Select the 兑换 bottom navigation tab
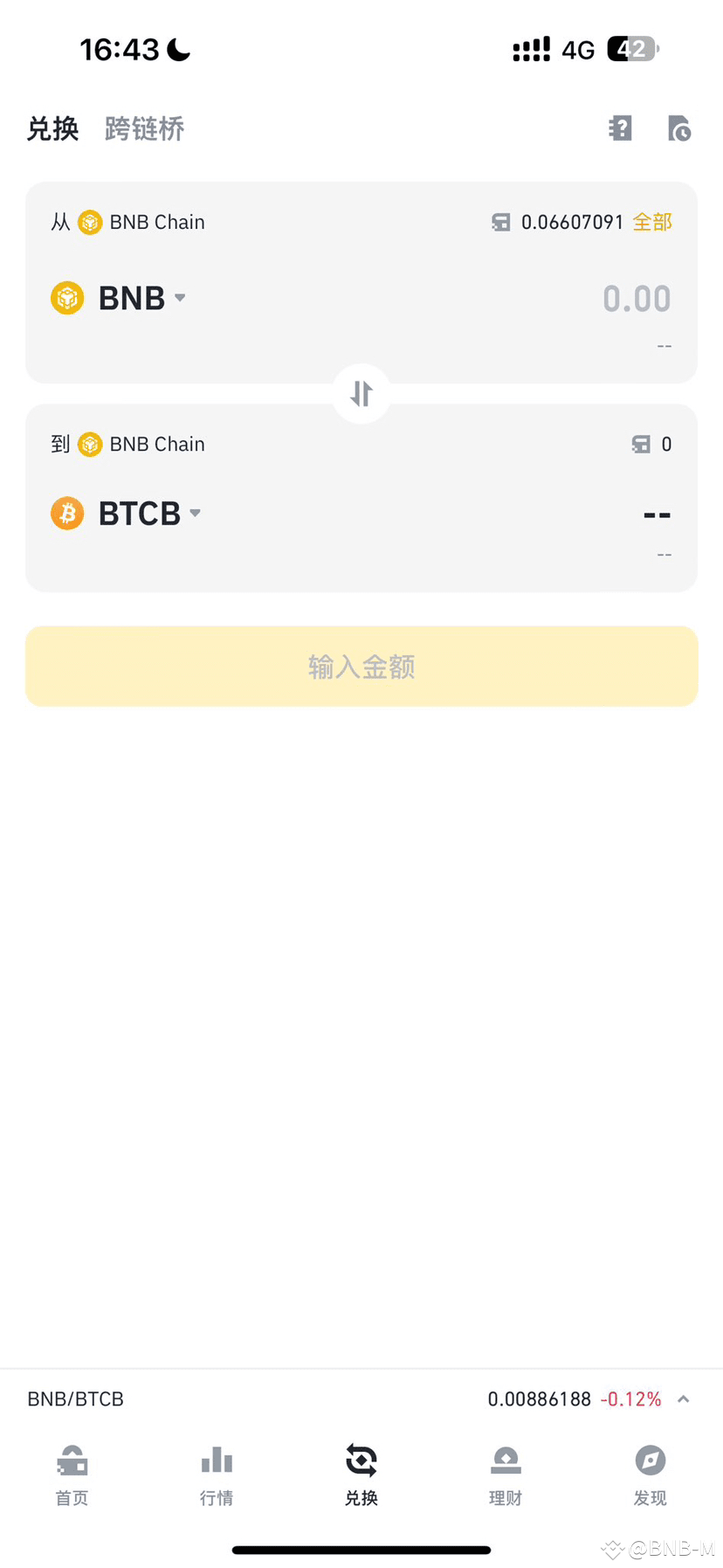This screenshot has height=1568, width=723. click(x=361, y=1475)
